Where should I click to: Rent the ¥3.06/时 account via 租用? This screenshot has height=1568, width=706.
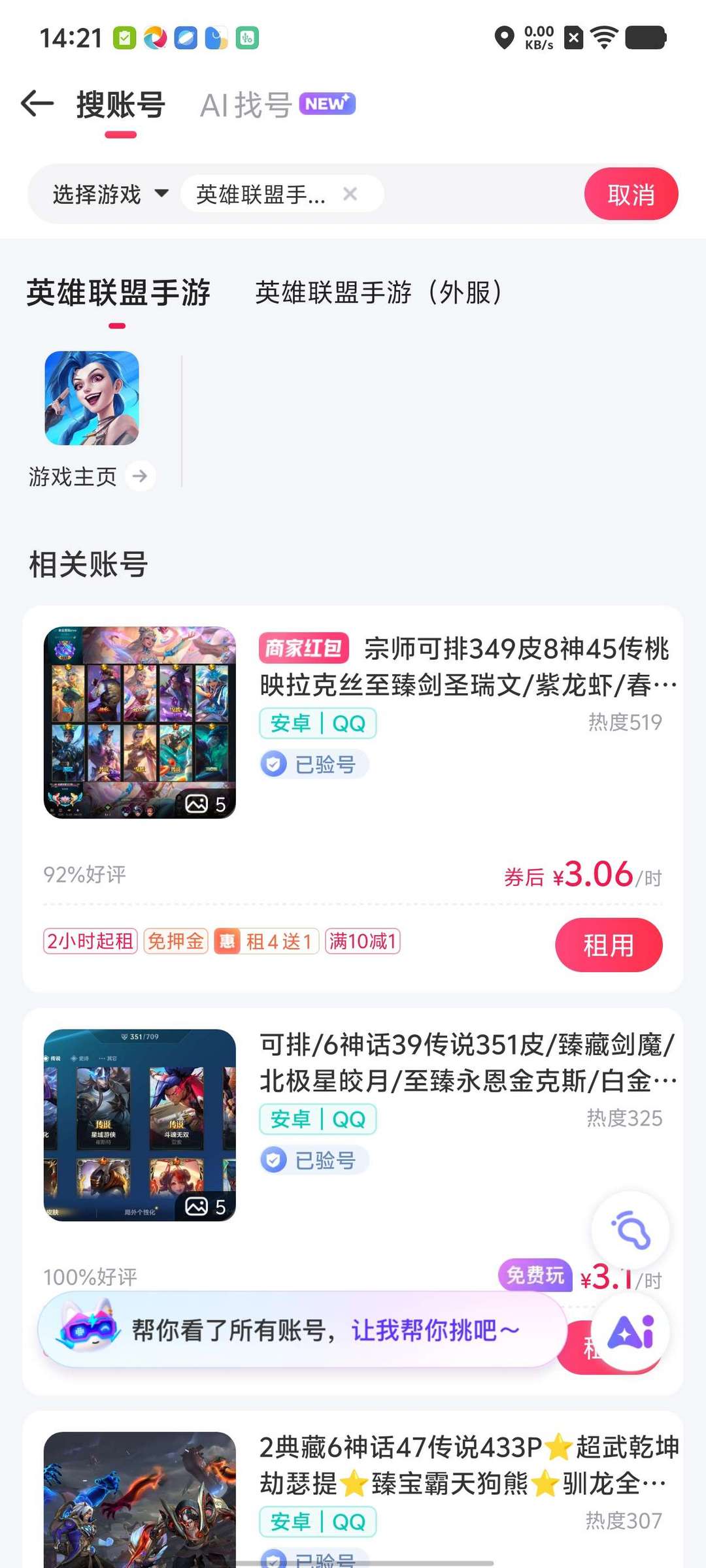pyautogui.click(x=608, y=945)
